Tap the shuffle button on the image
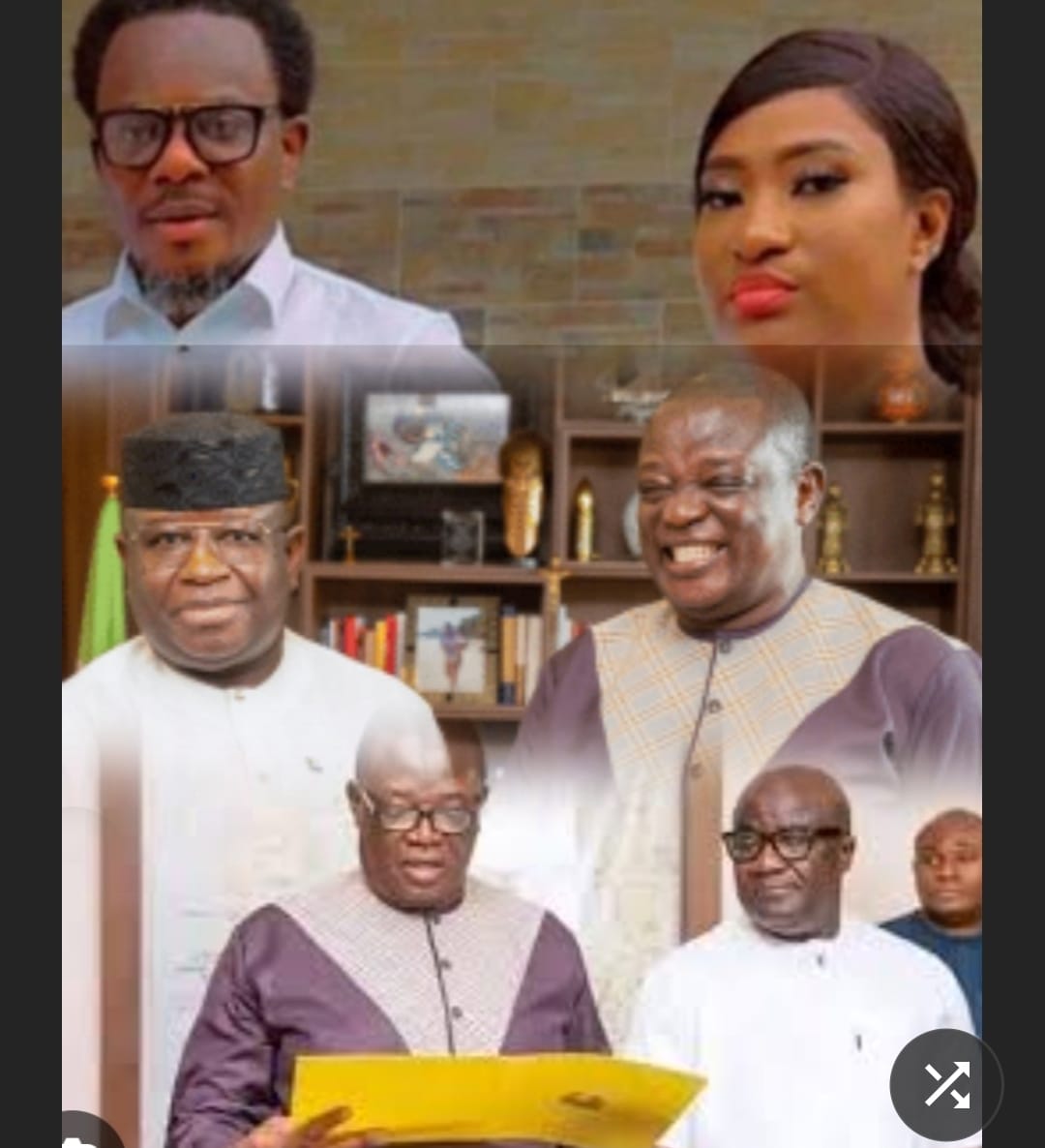 point(945,1085)
